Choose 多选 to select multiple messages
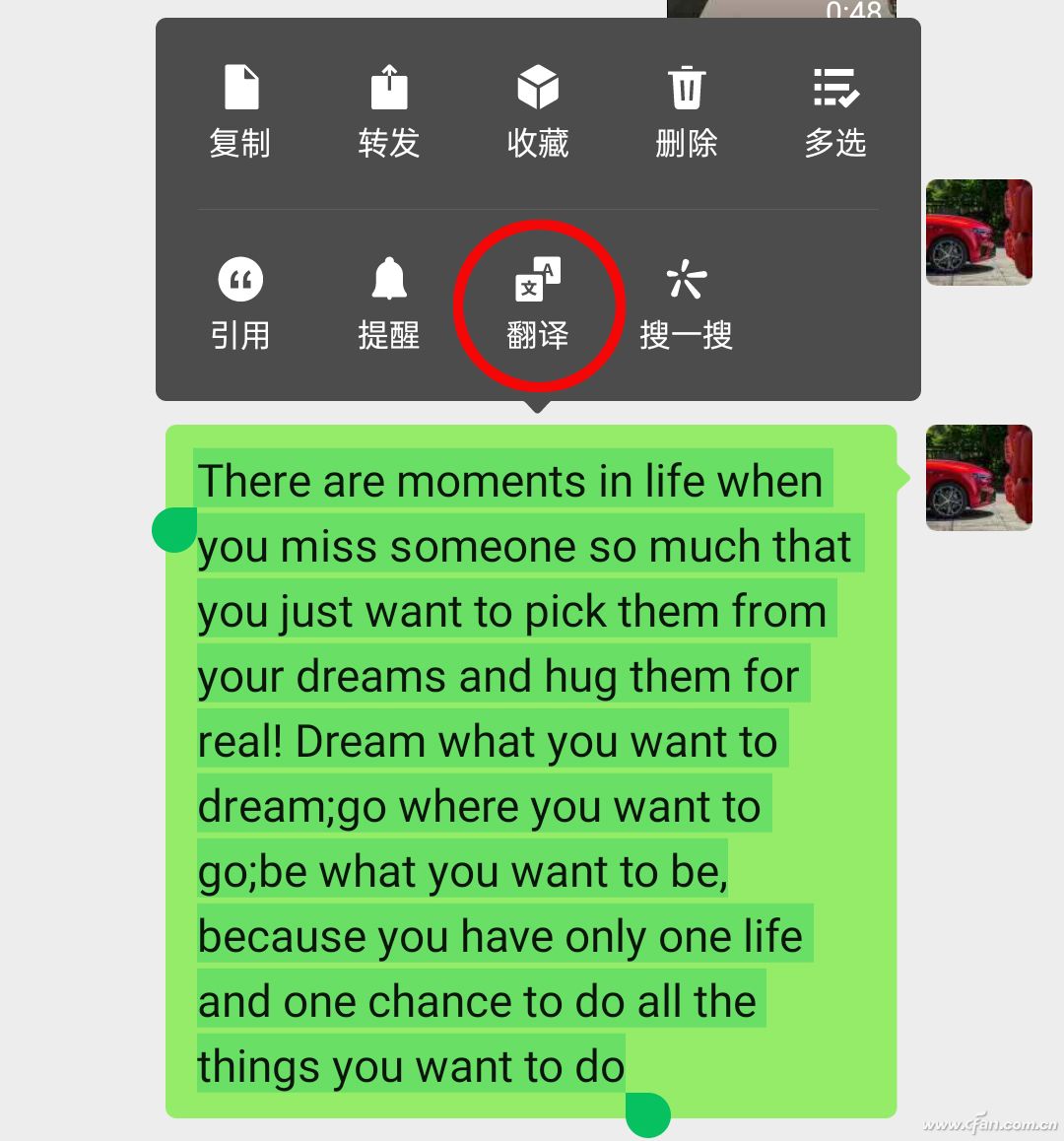Viewport: 1064px width, 1141px height. pos(835,110)
